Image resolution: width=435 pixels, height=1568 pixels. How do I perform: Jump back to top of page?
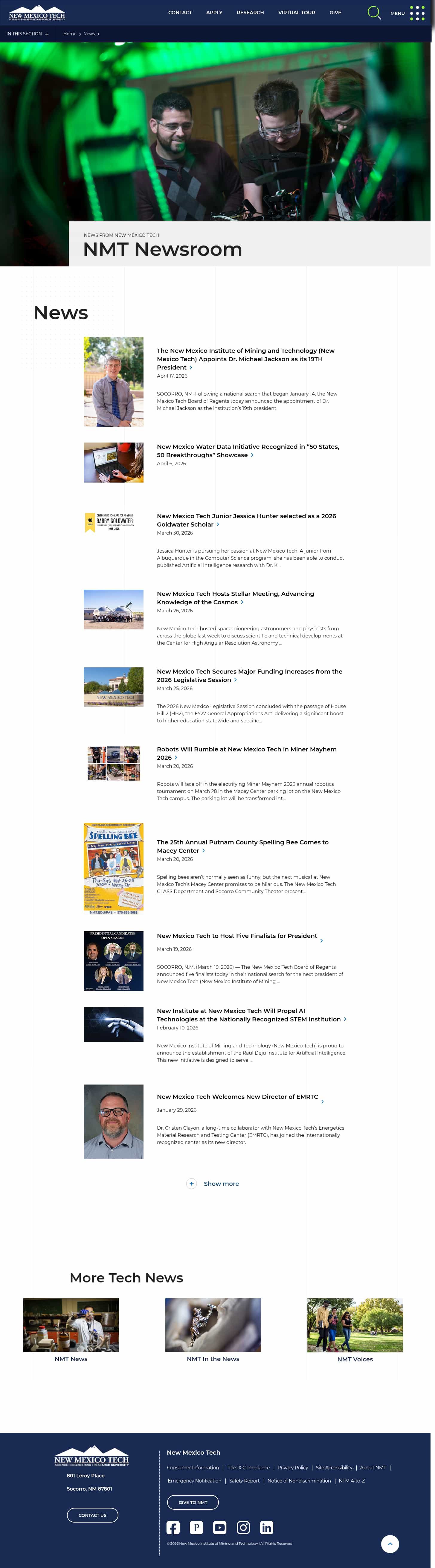point(390,1544)
